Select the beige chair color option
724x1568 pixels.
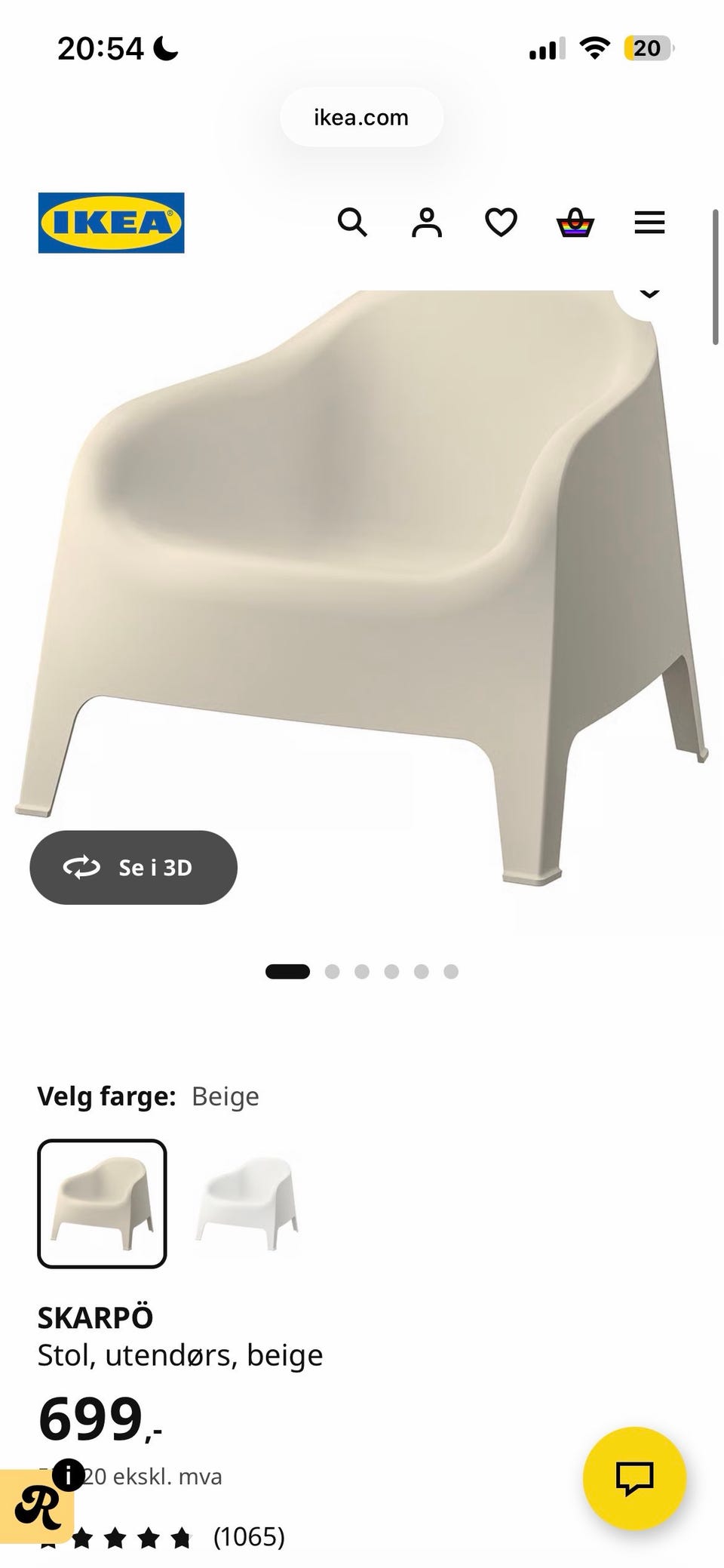click(102, 1204)
